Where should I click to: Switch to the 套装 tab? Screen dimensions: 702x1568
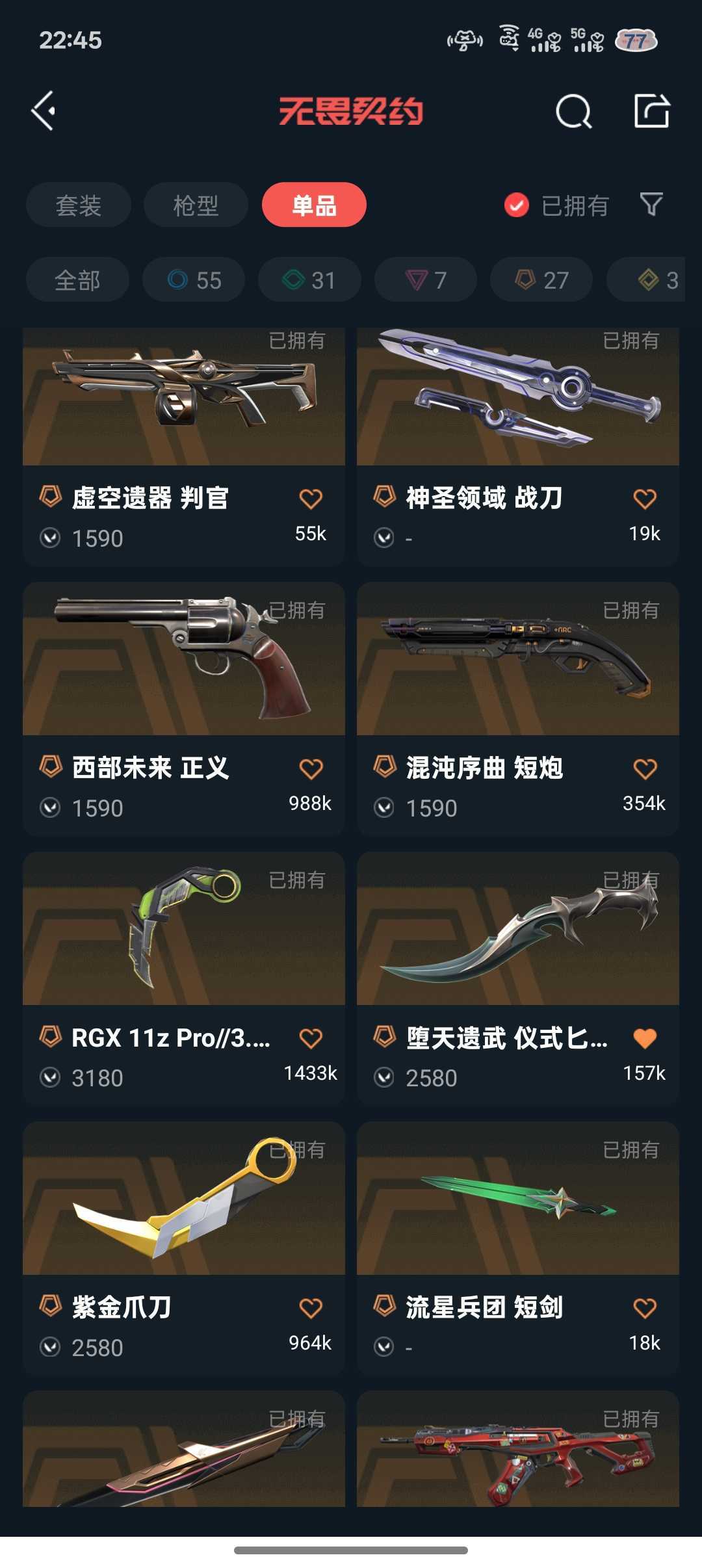pos(78,205)
